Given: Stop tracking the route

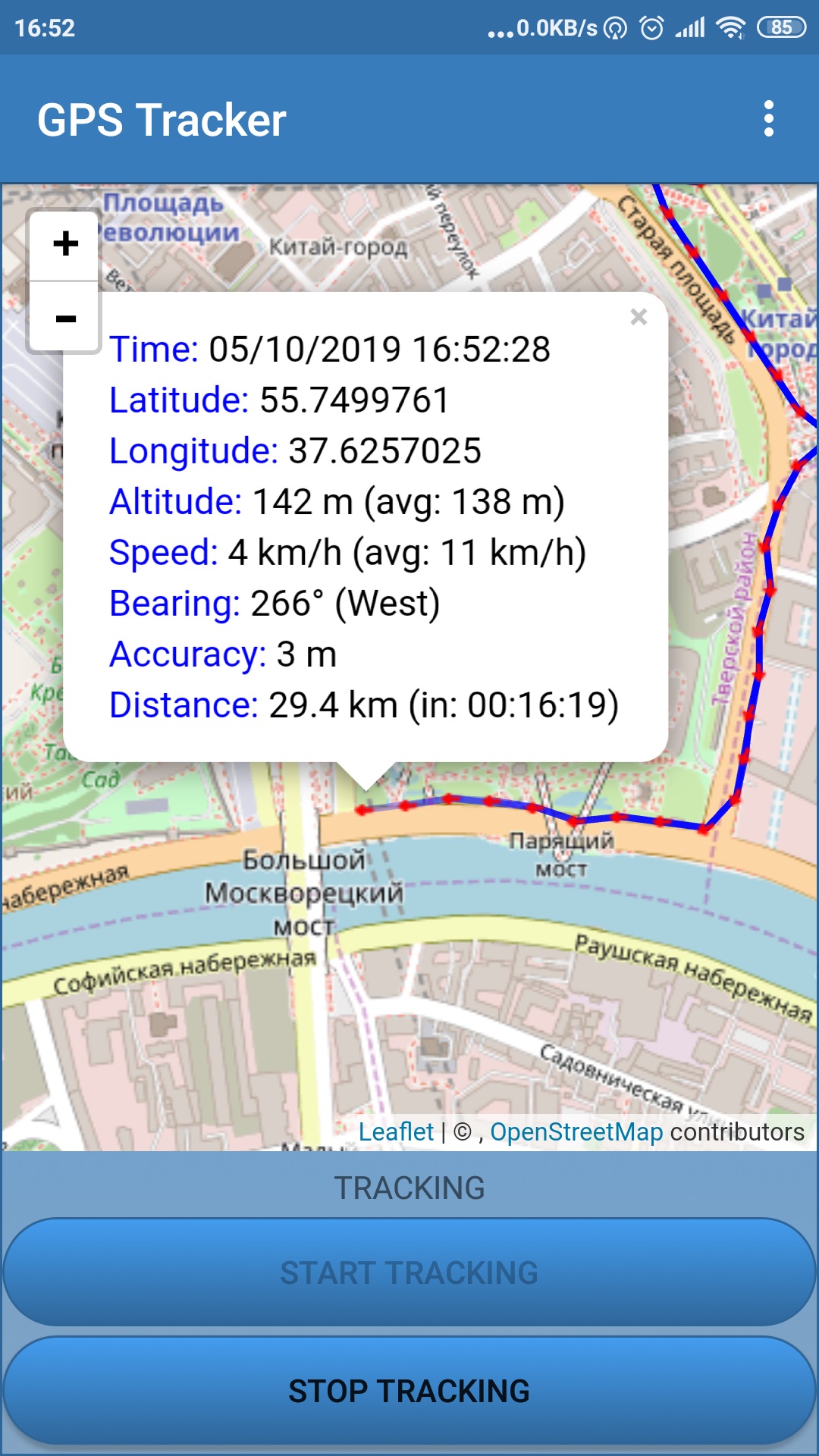Looking at the screenshot, I should coord(409,1391).
